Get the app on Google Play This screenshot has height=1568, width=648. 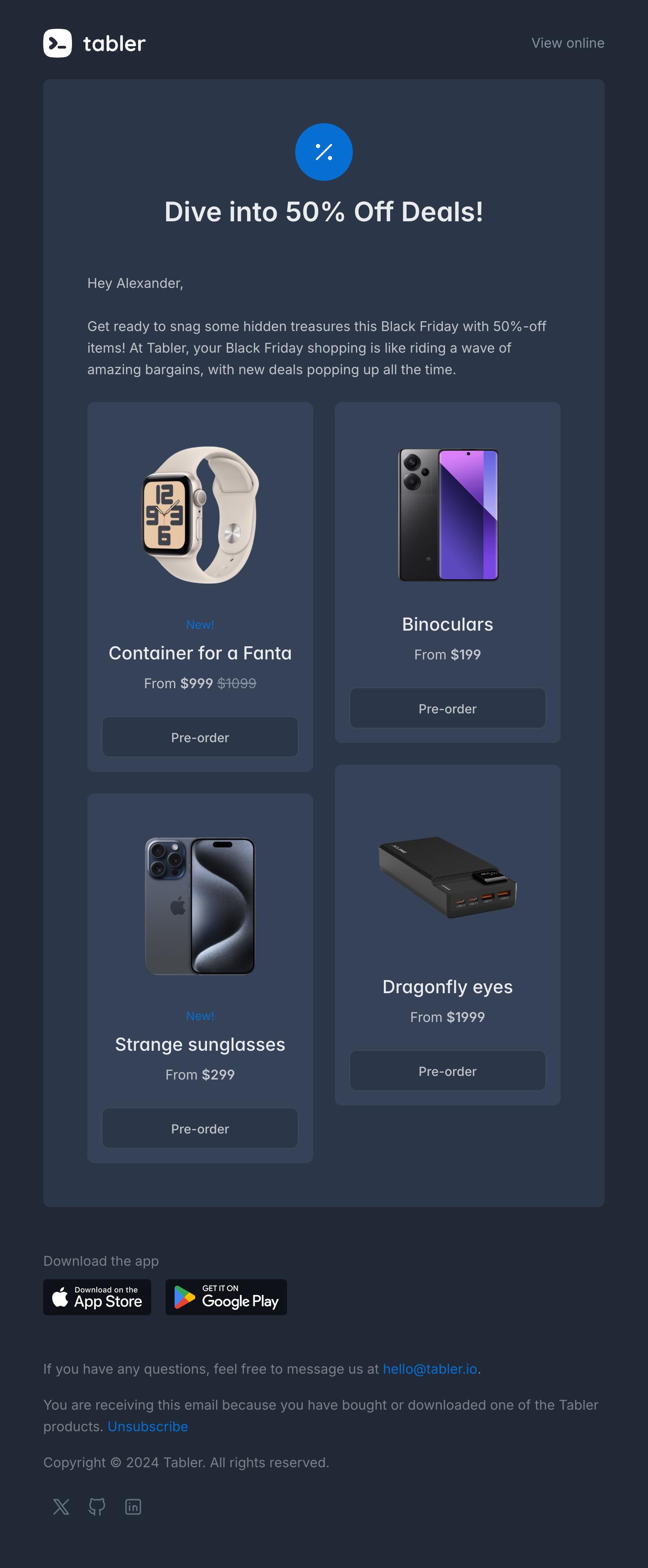coord(226,1297)
